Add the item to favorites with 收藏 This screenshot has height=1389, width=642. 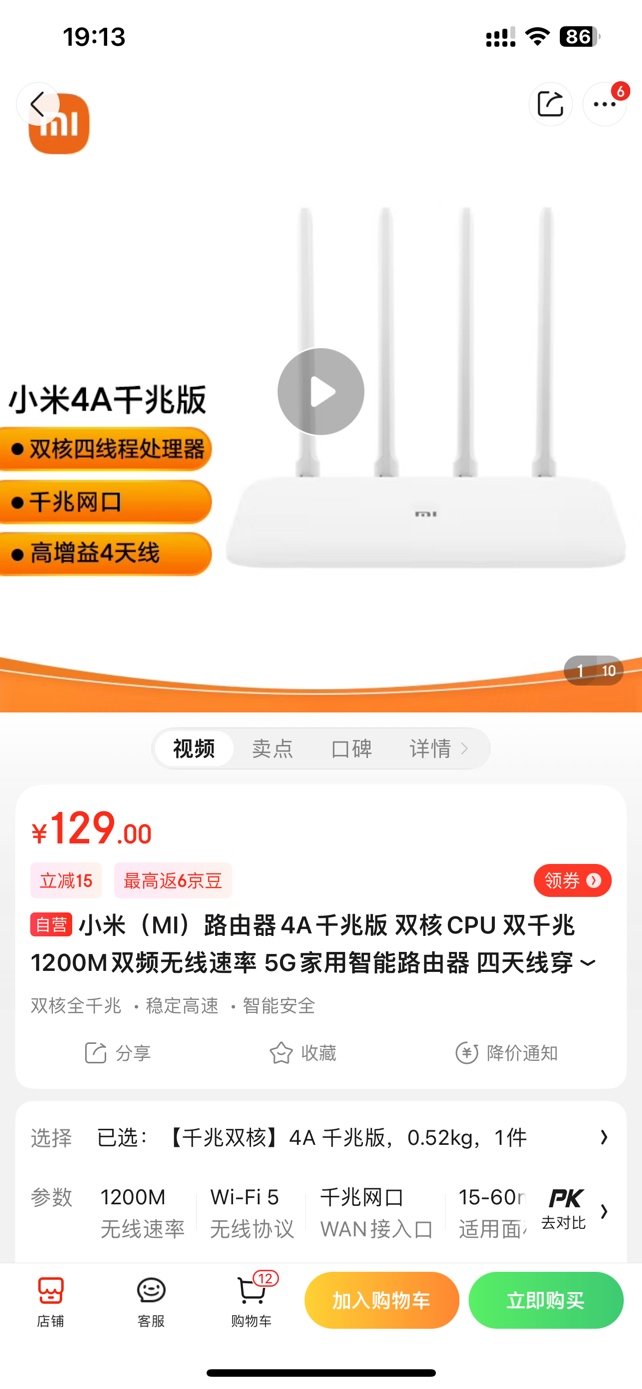click(x=303, y=1052)
